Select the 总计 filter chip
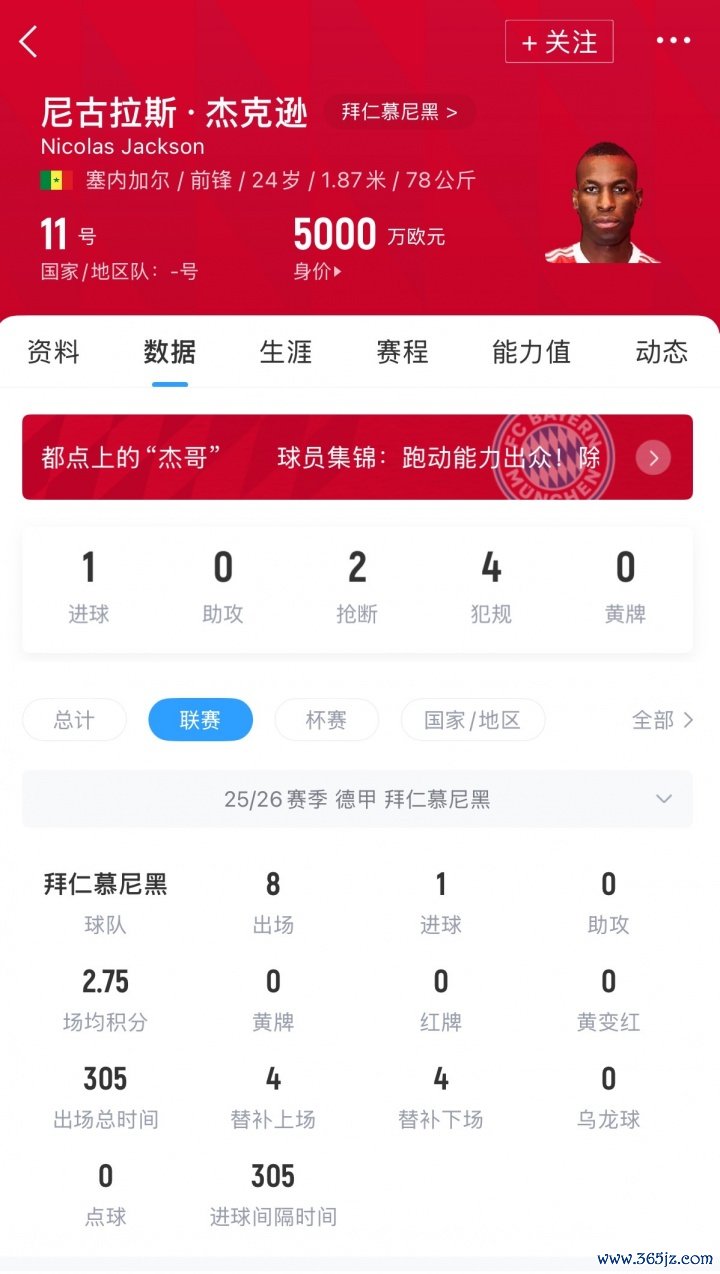 pyautogui.click(x=74, y=720)
